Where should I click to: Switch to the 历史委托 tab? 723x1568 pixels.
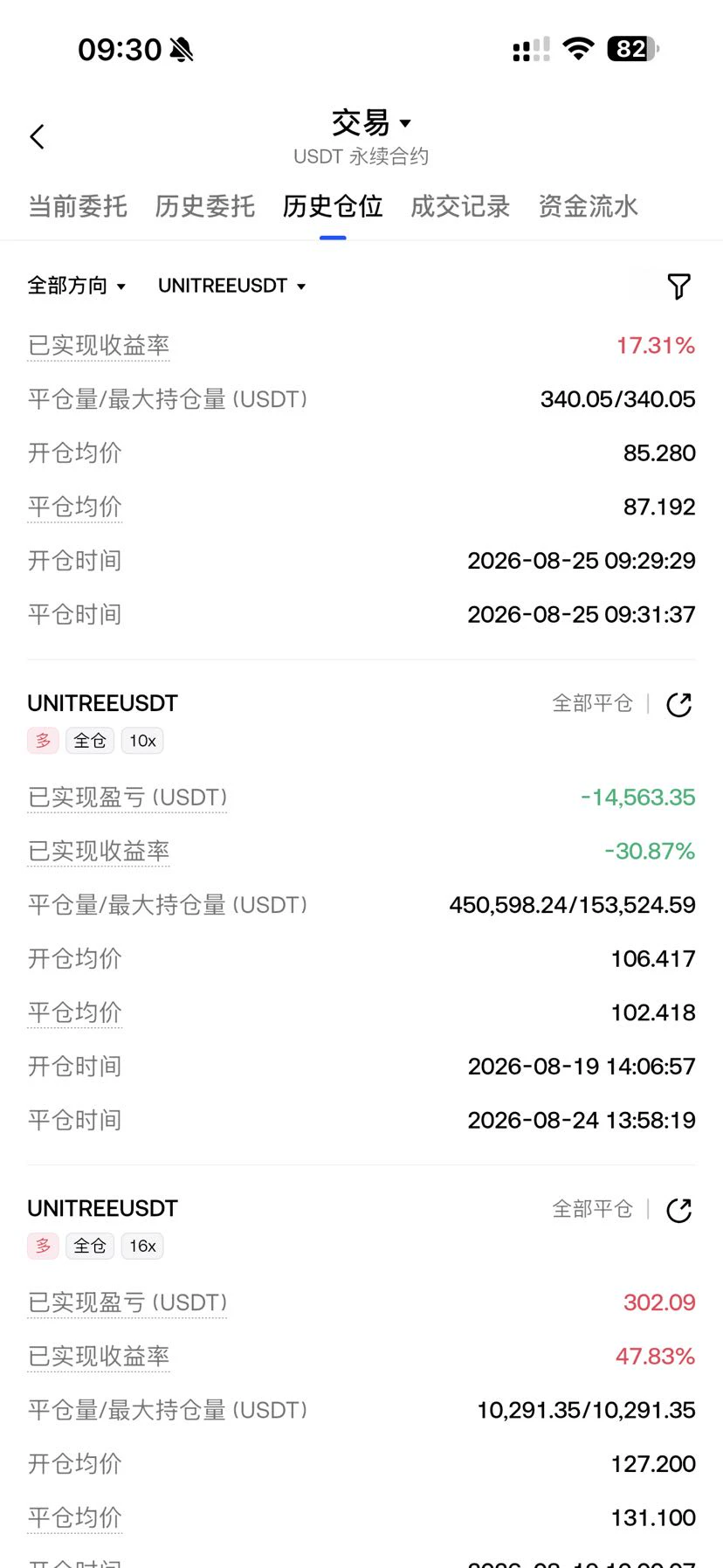(x=205, y=206)
